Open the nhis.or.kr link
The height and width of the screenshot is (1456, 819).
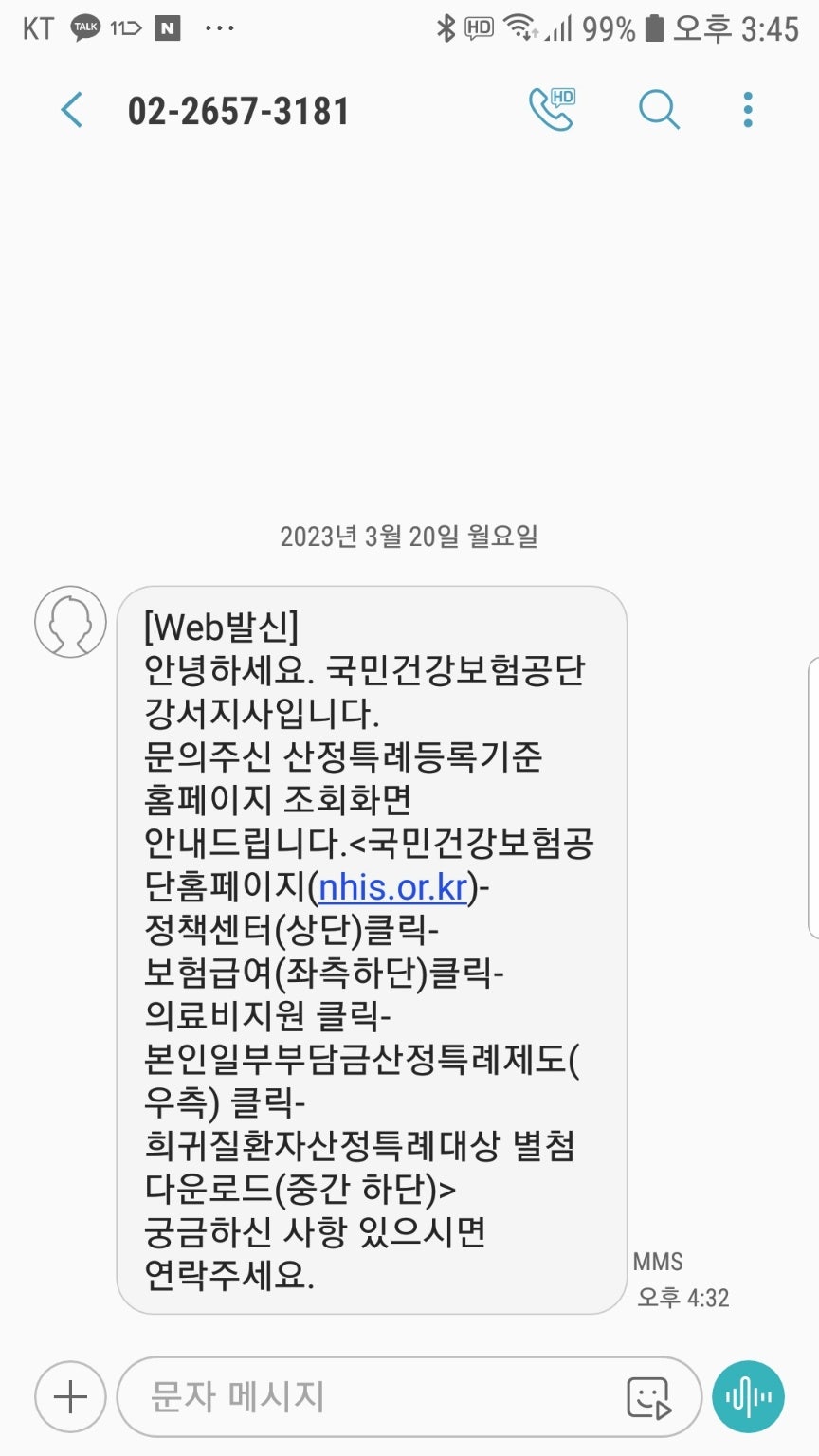[393, 887]
